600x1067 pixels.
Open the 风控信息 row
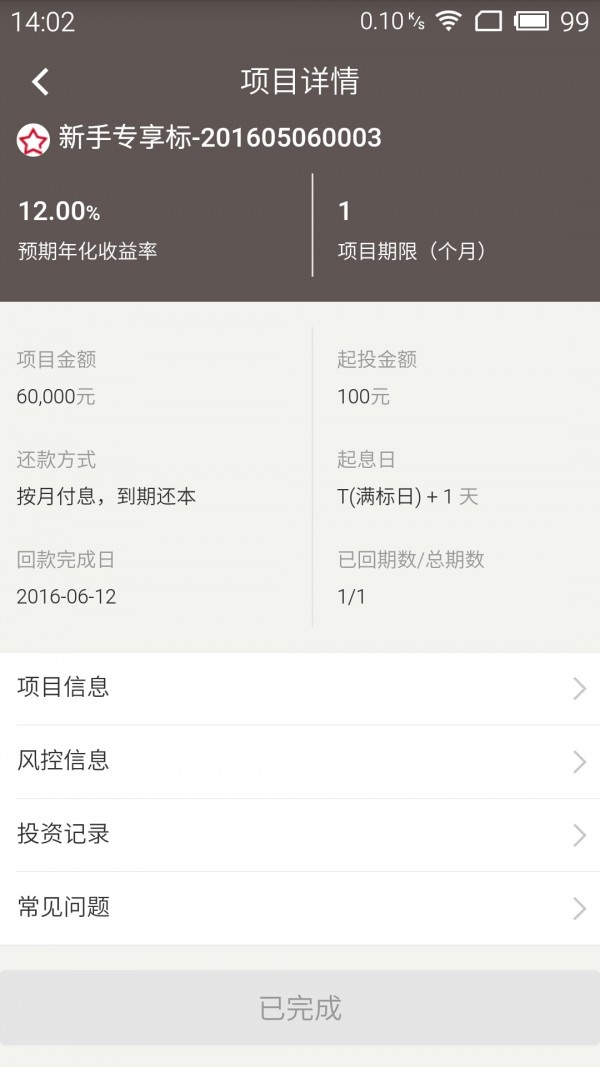[x=300, y=761]
